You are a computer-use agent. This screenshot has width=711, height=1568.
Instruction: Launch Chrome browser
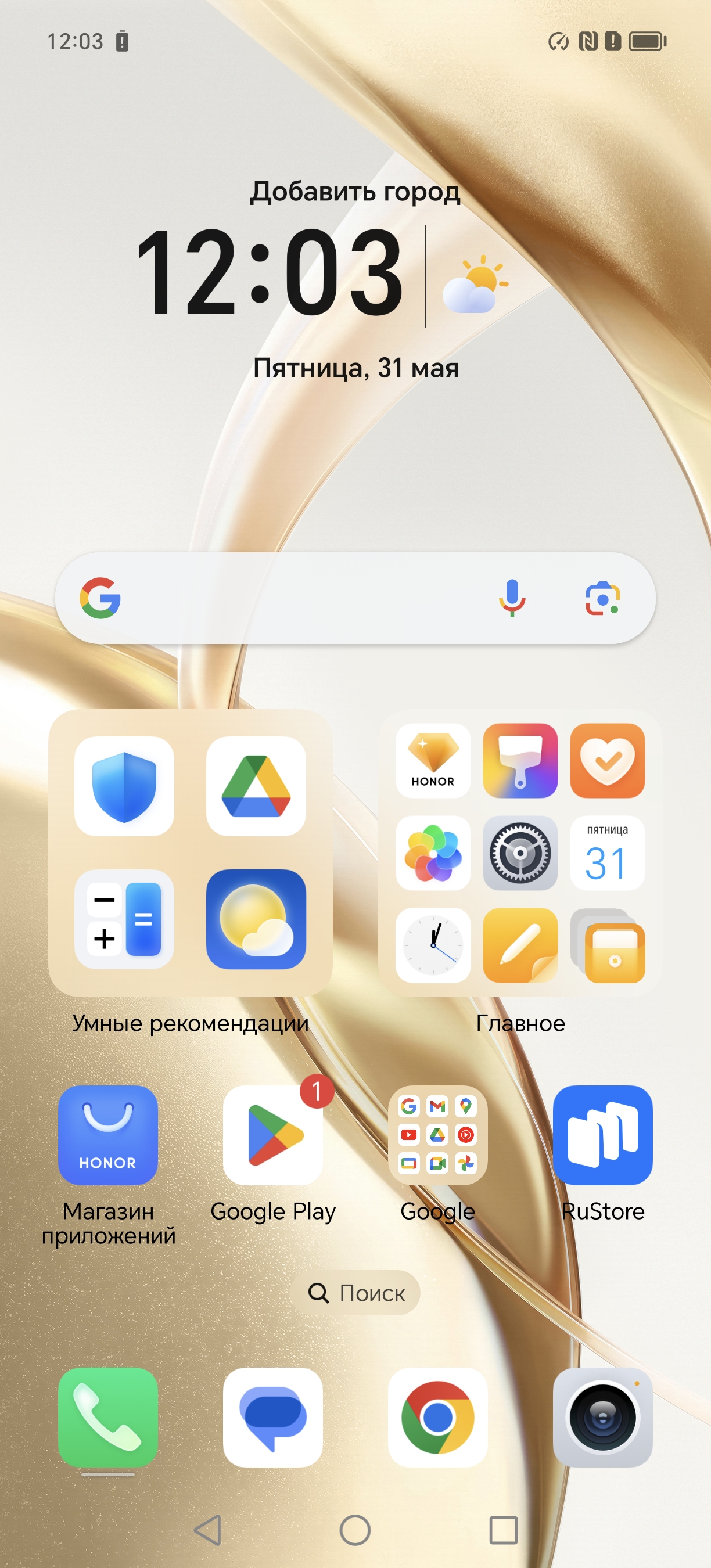tap(437, 1417)
